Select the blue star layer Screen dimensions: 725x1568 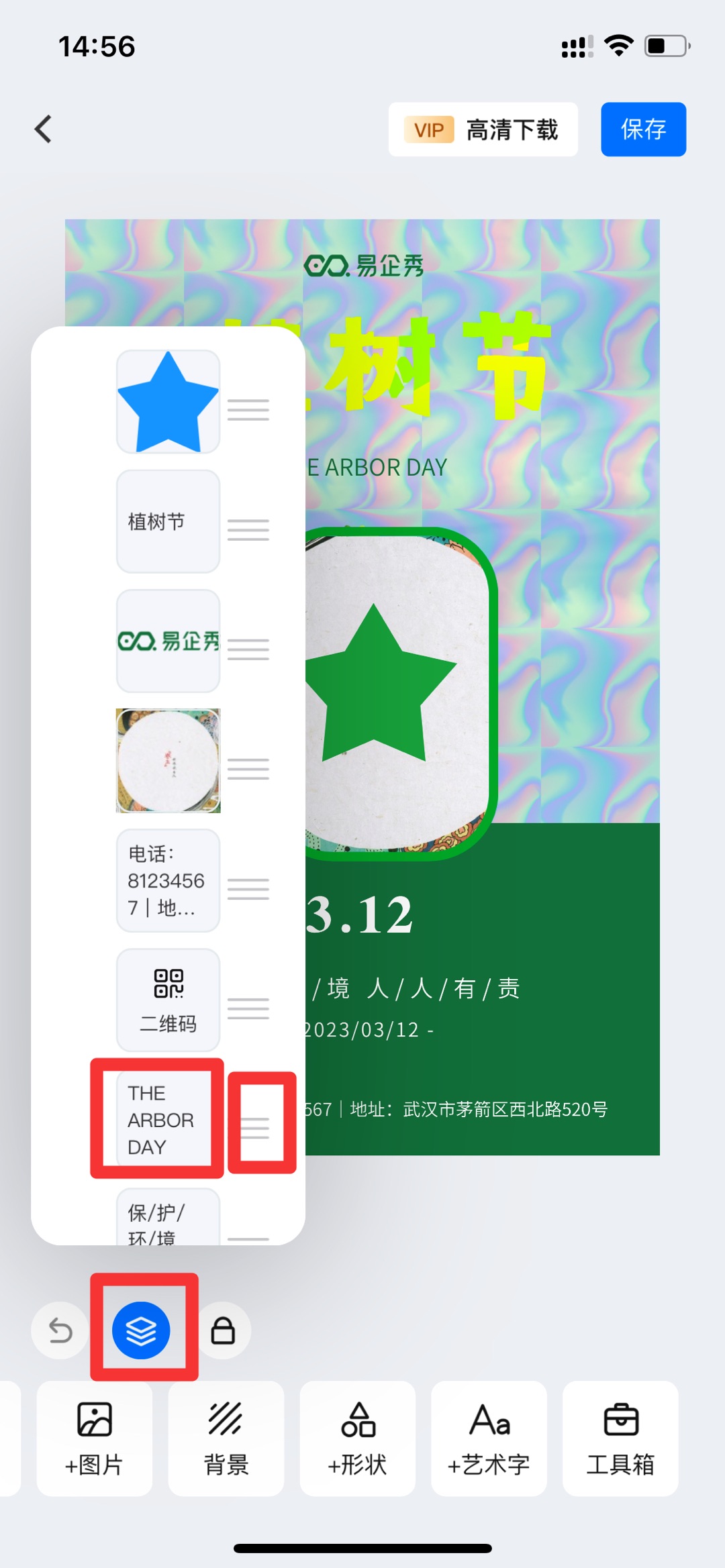[x=168, y=402]
